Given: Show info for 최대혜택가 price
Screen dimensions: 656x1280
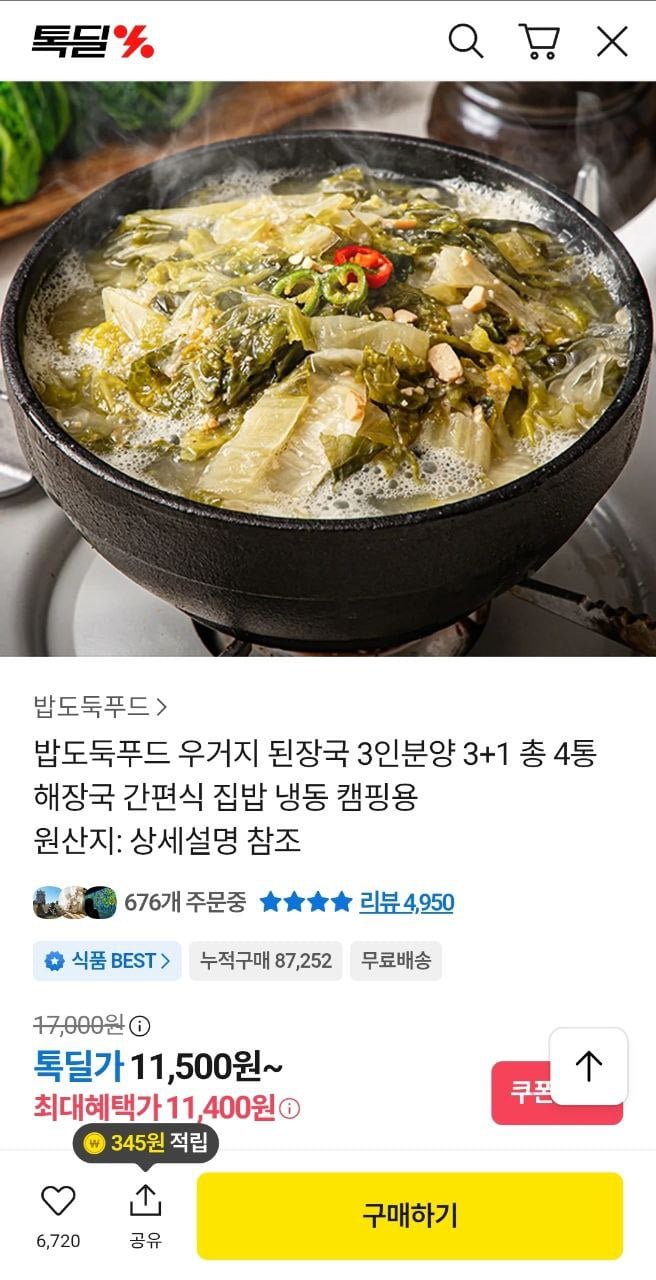Looking at the screenshot, I should (290, 1108).
